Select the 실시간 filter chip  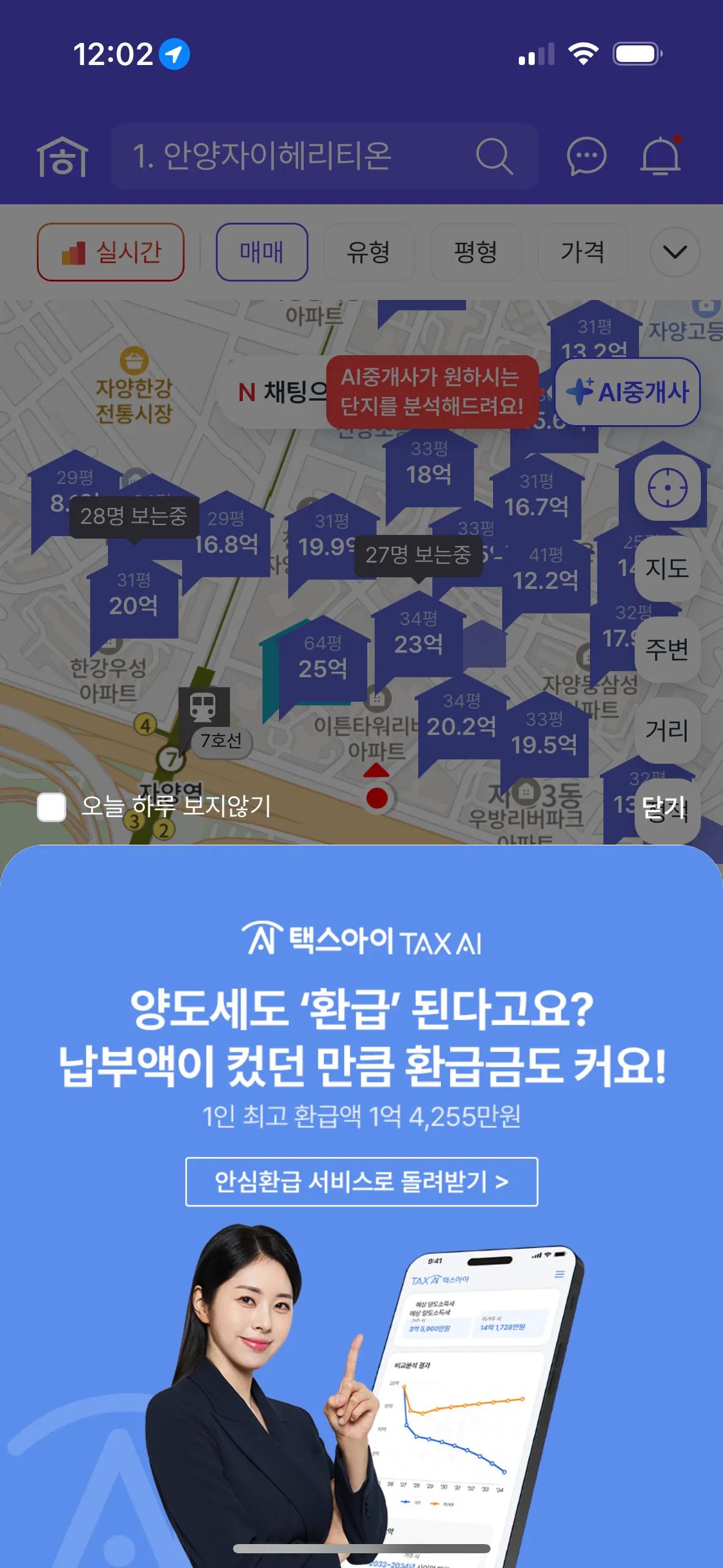(x=111, y=252)
